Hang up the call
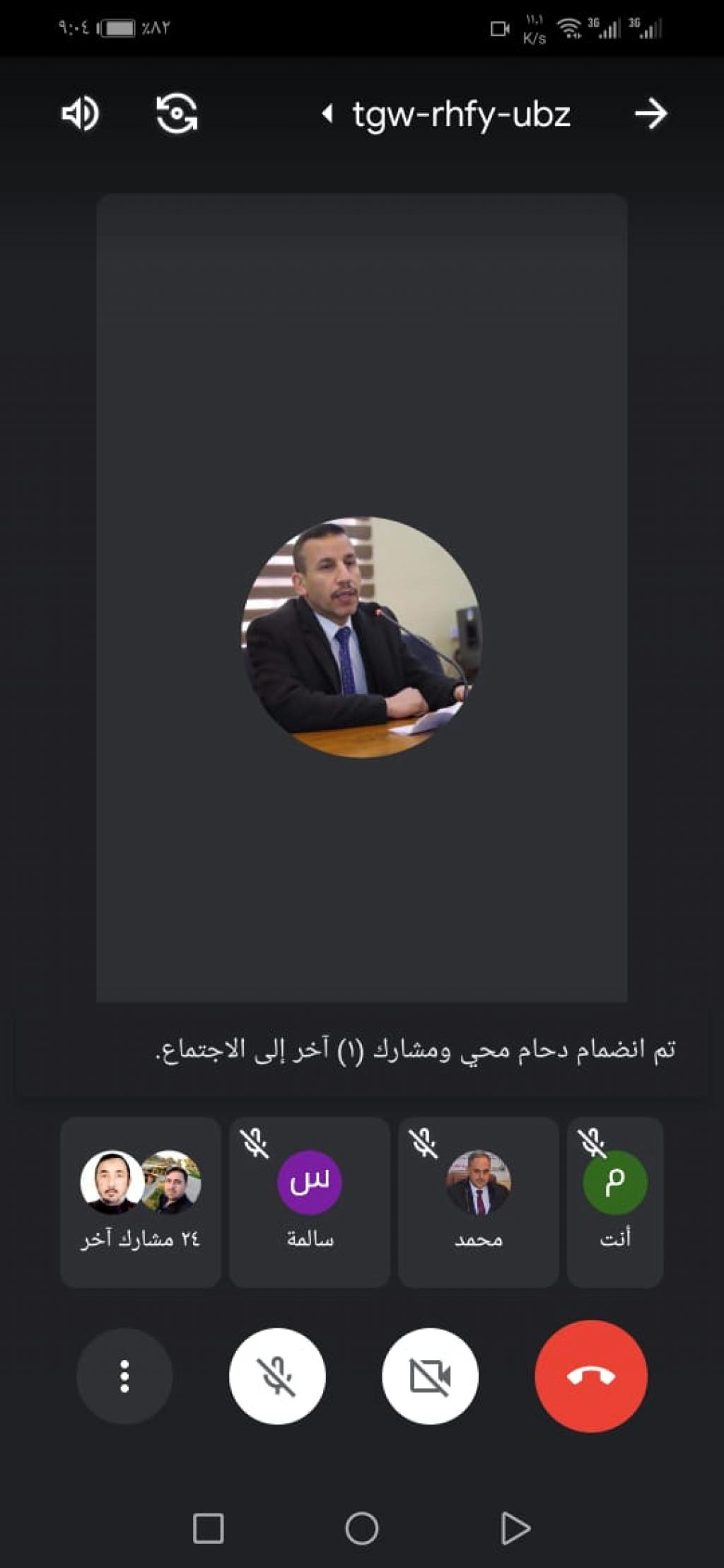The height and width of the screenshot is (1568, 724). (591, 1376)
